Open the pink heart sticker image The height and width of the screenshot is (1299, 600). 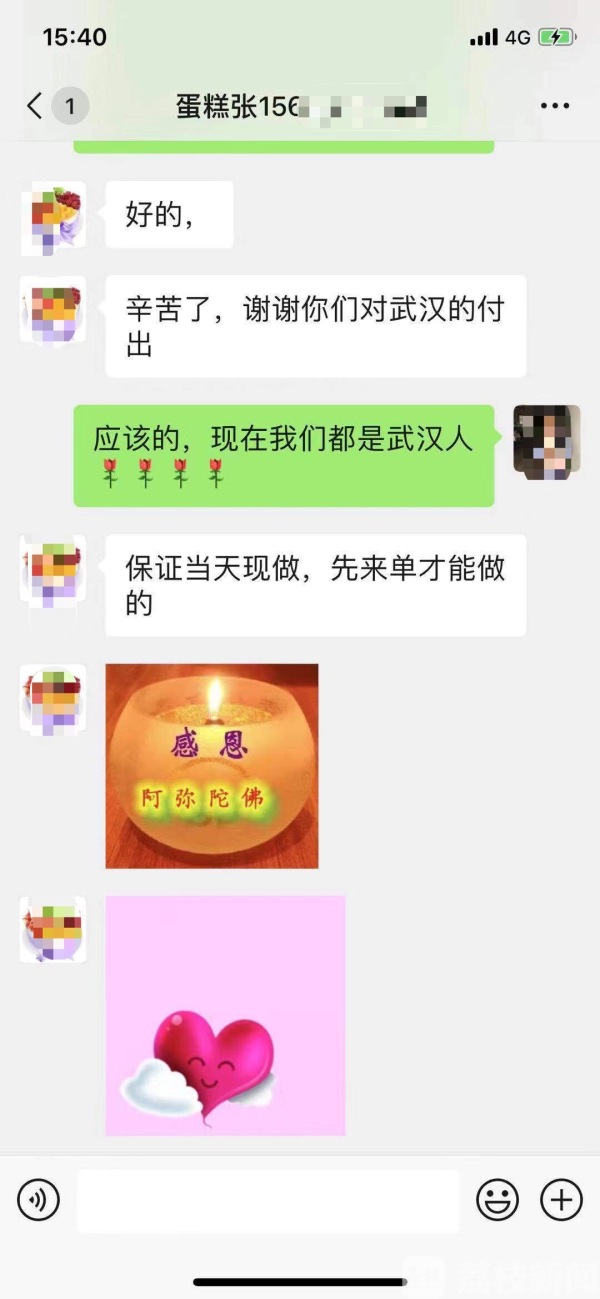225,1015
